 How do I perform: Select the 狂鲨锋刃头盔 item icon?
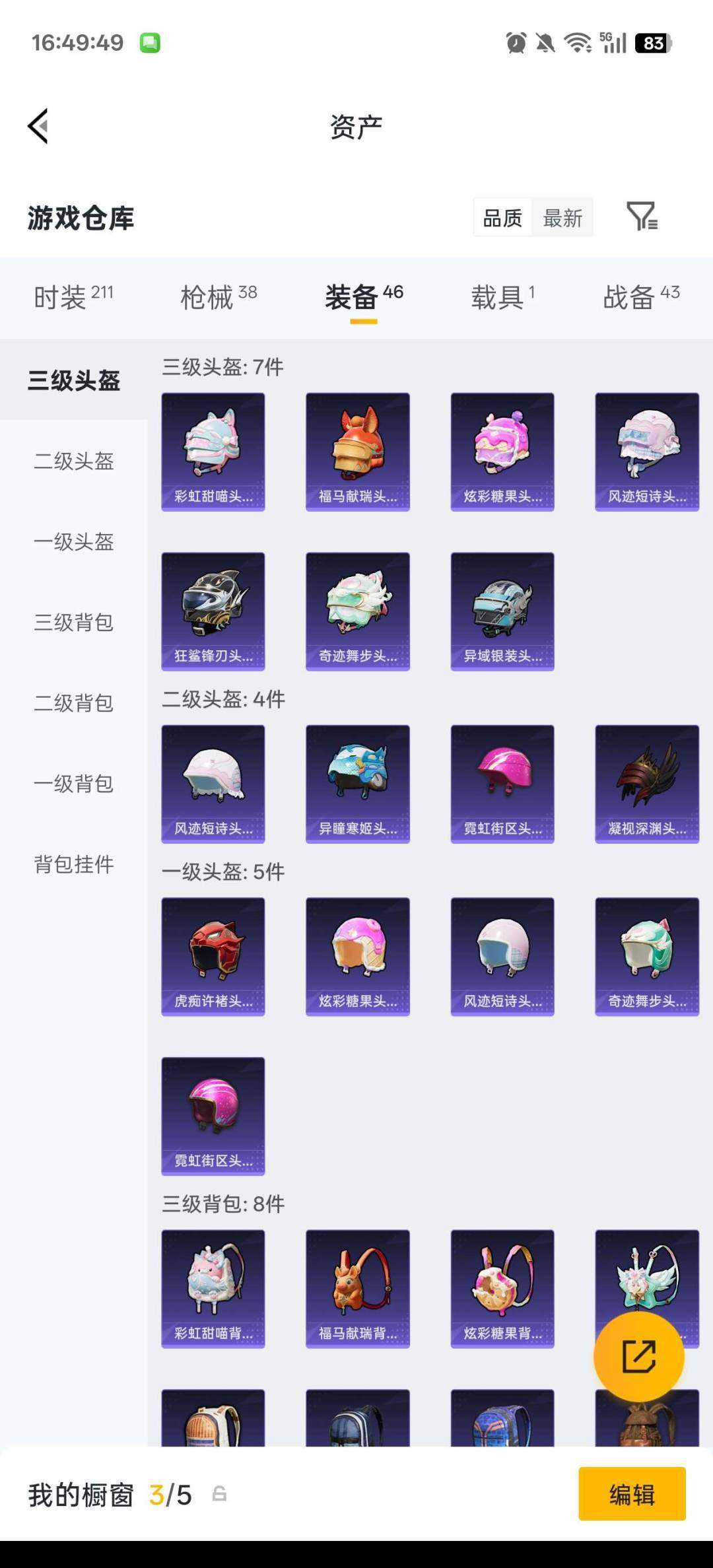tap(213, 611)
